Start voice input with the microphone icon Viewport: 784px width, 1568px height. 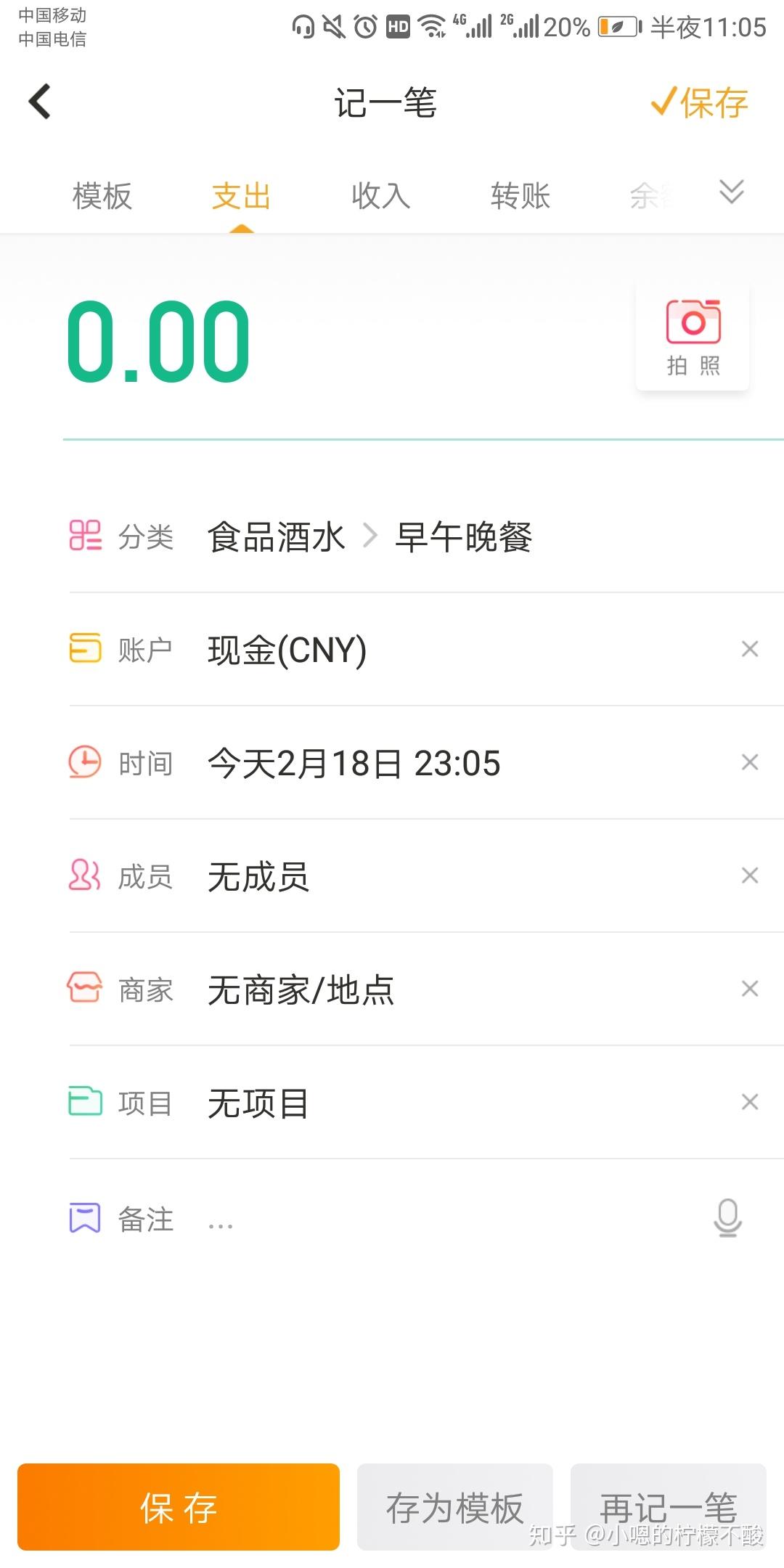pyautogui.click(x=727, y=1217)
